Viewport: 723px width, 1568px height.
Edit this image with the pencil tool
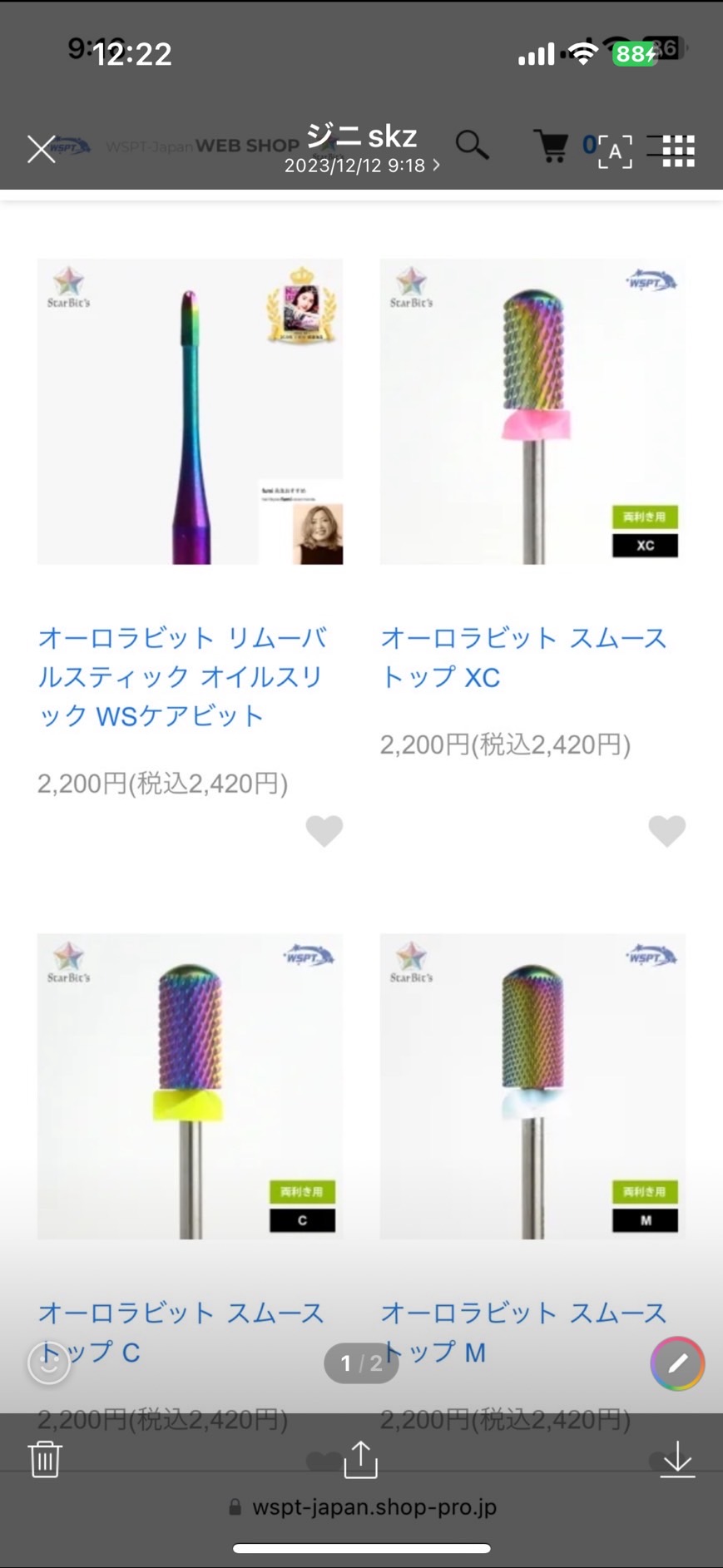pos(677,1363)
